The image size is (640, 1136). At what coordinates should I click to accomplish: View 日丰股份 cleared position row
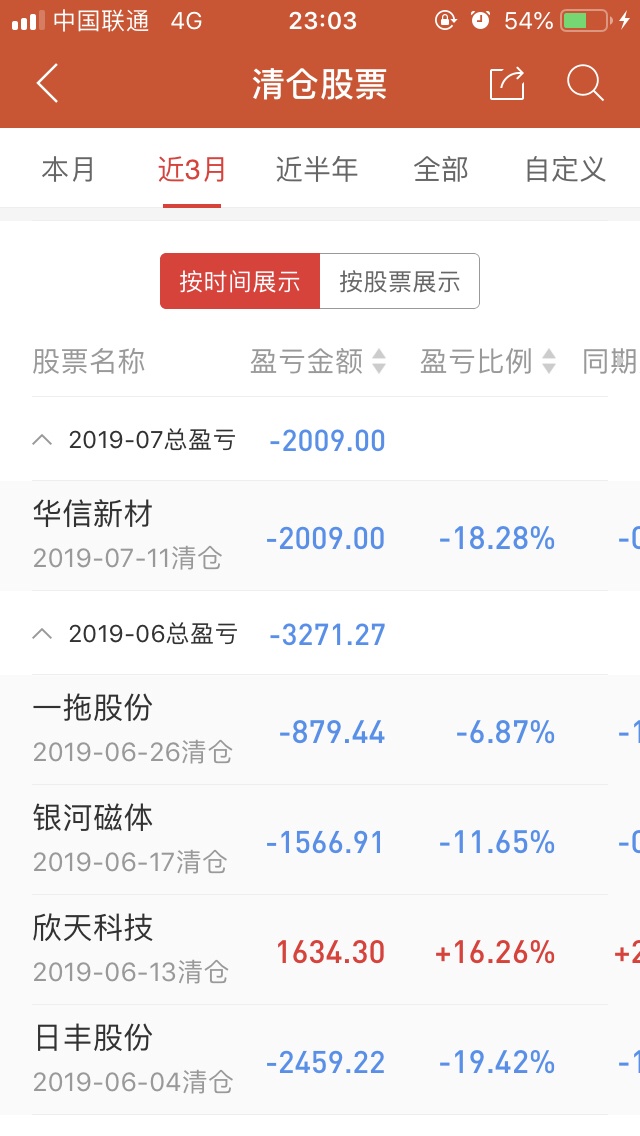pyautogui.click(x=320, y=1060)
